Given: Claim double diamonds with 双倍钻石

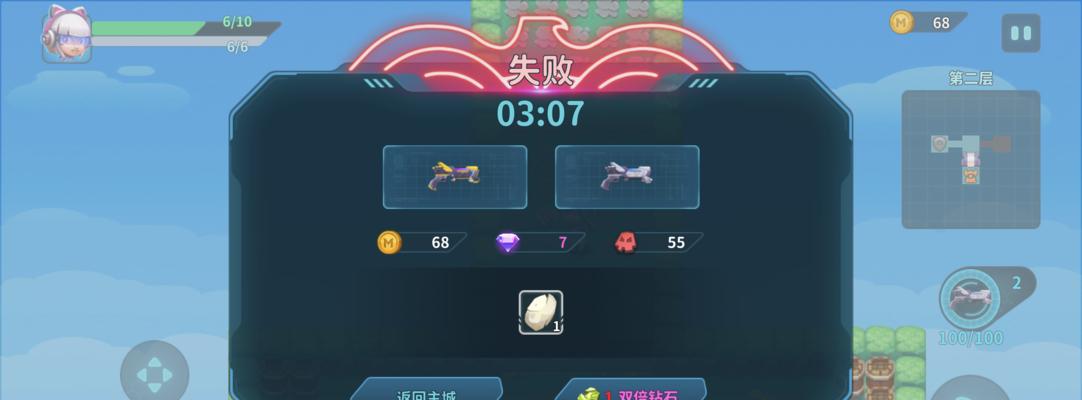Looking at the screenshot, I should (632, 391).
